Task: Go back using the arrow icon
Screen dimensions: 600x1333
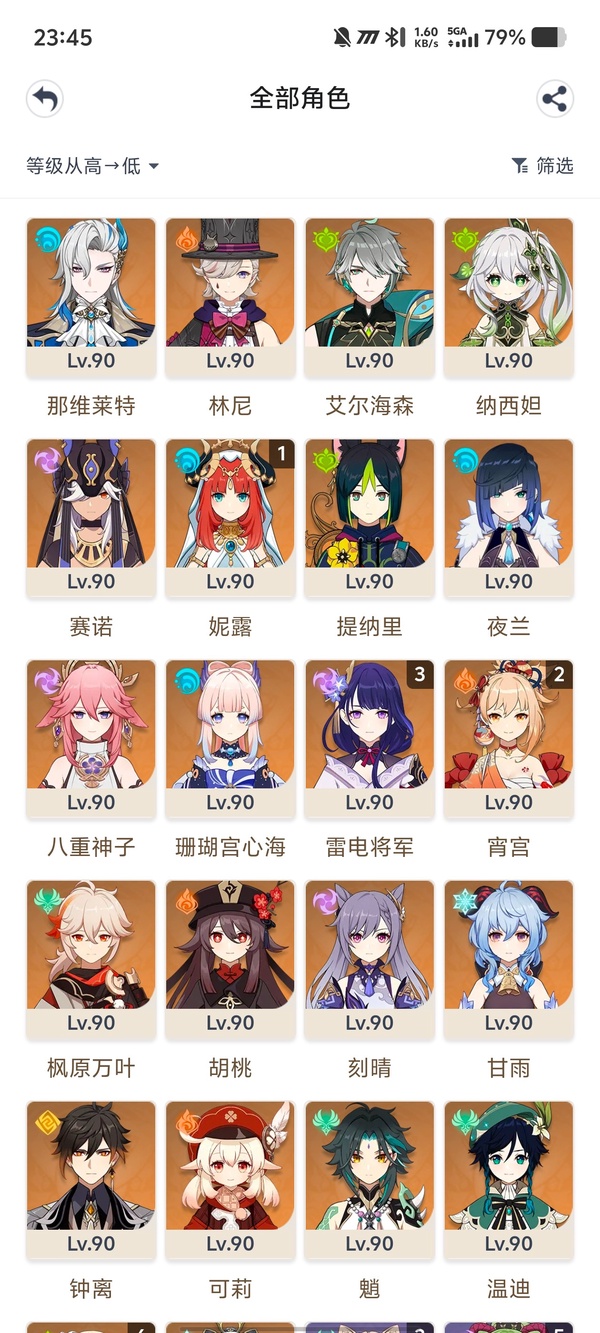Action: click(45, 99)
